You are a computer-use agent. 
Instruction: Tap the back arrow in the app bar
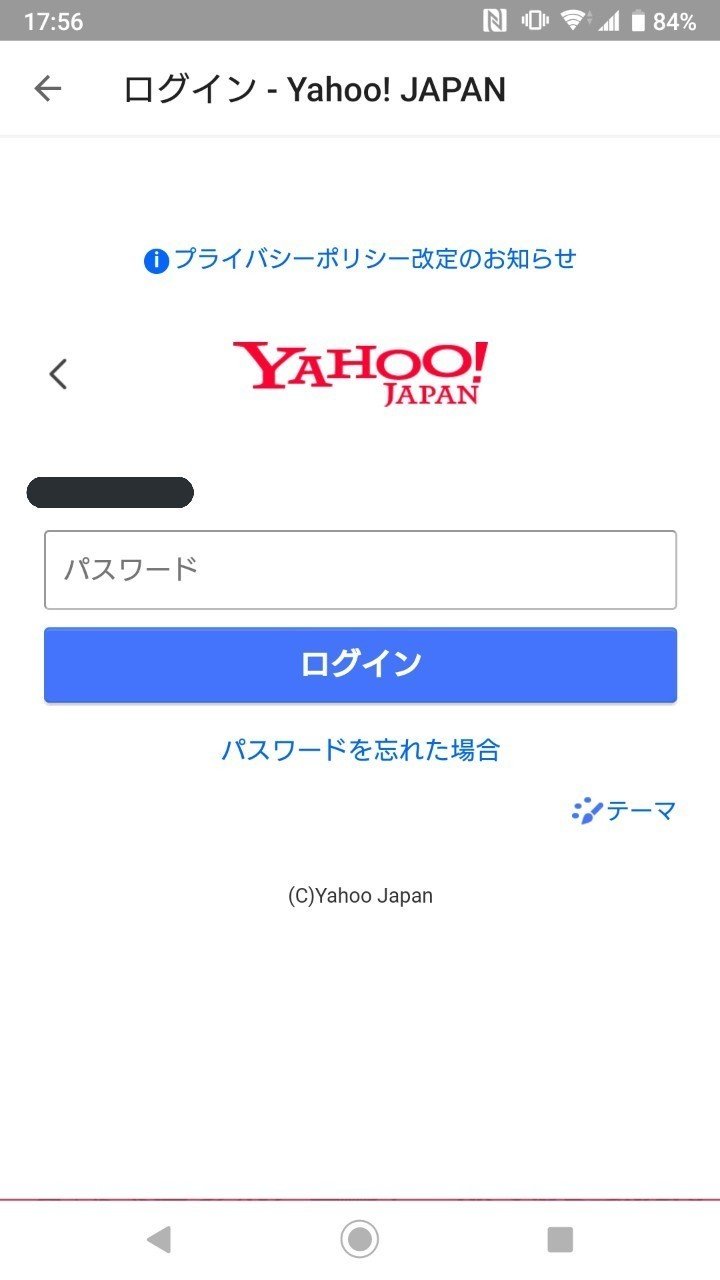47,89
